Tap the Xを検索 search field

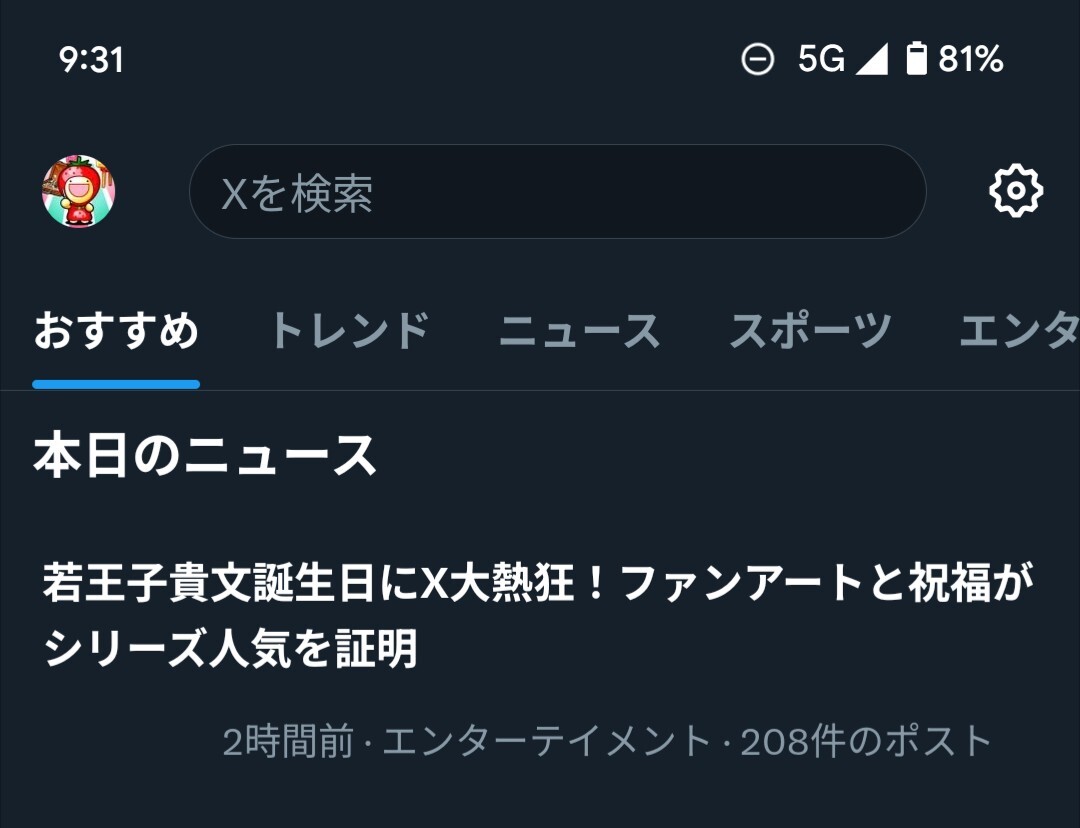(x=557, y=192)
